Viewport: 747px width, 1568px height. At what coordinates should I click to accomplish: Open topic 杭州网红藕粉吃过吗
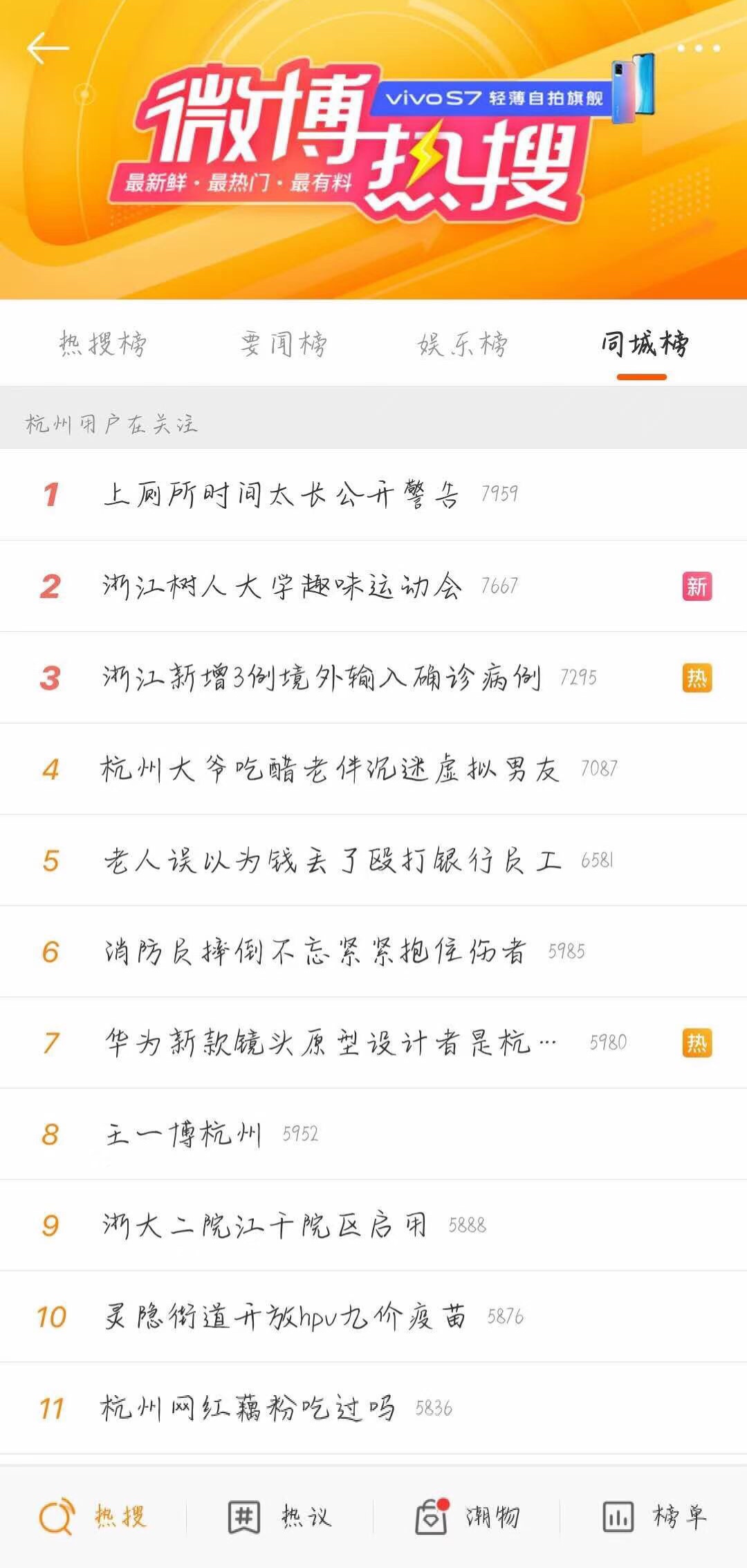click(248, 1408)
